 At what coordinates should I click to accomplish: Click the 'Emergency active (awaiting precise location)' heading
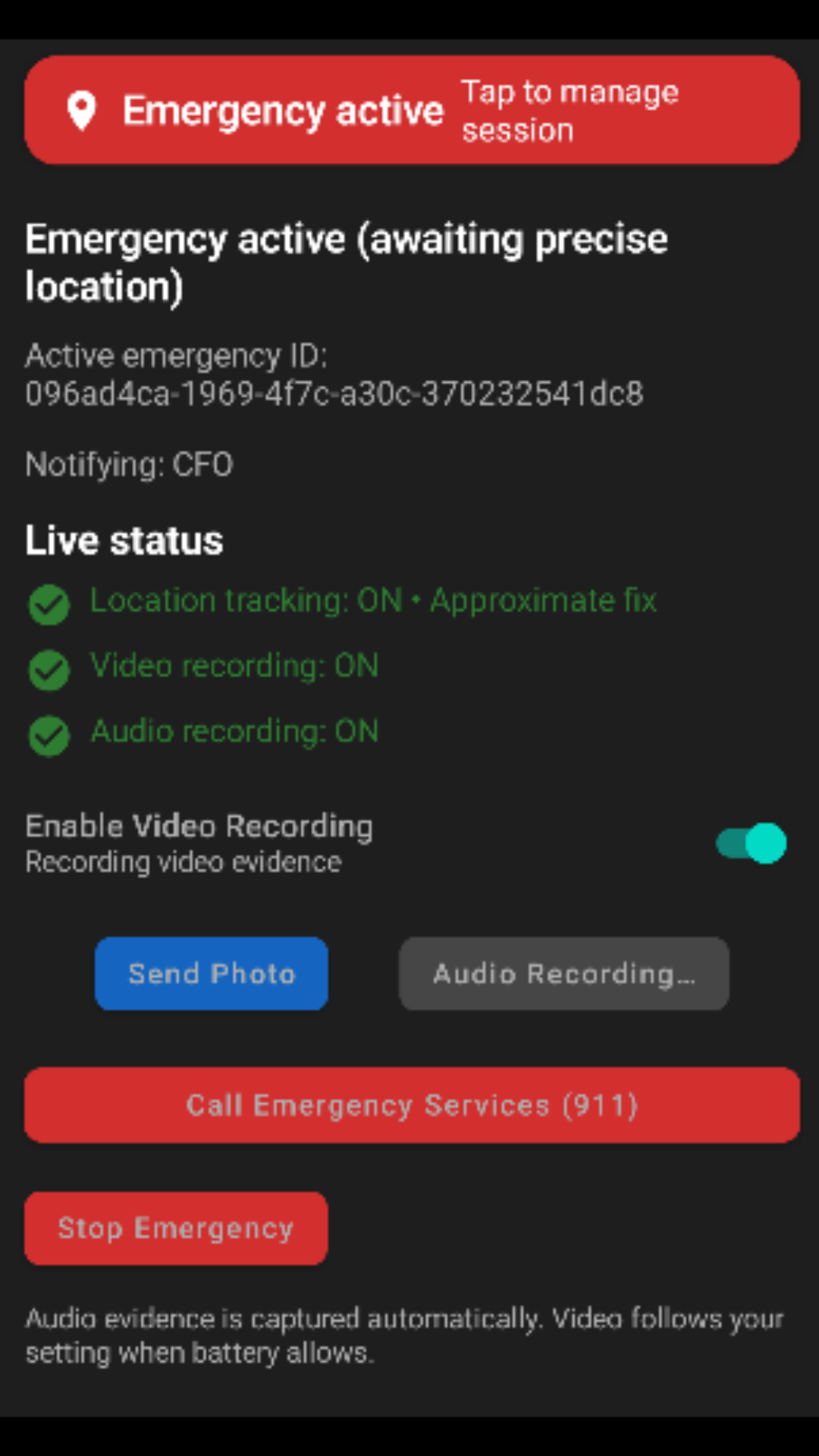pyautogui.click(x=347, y=262)
